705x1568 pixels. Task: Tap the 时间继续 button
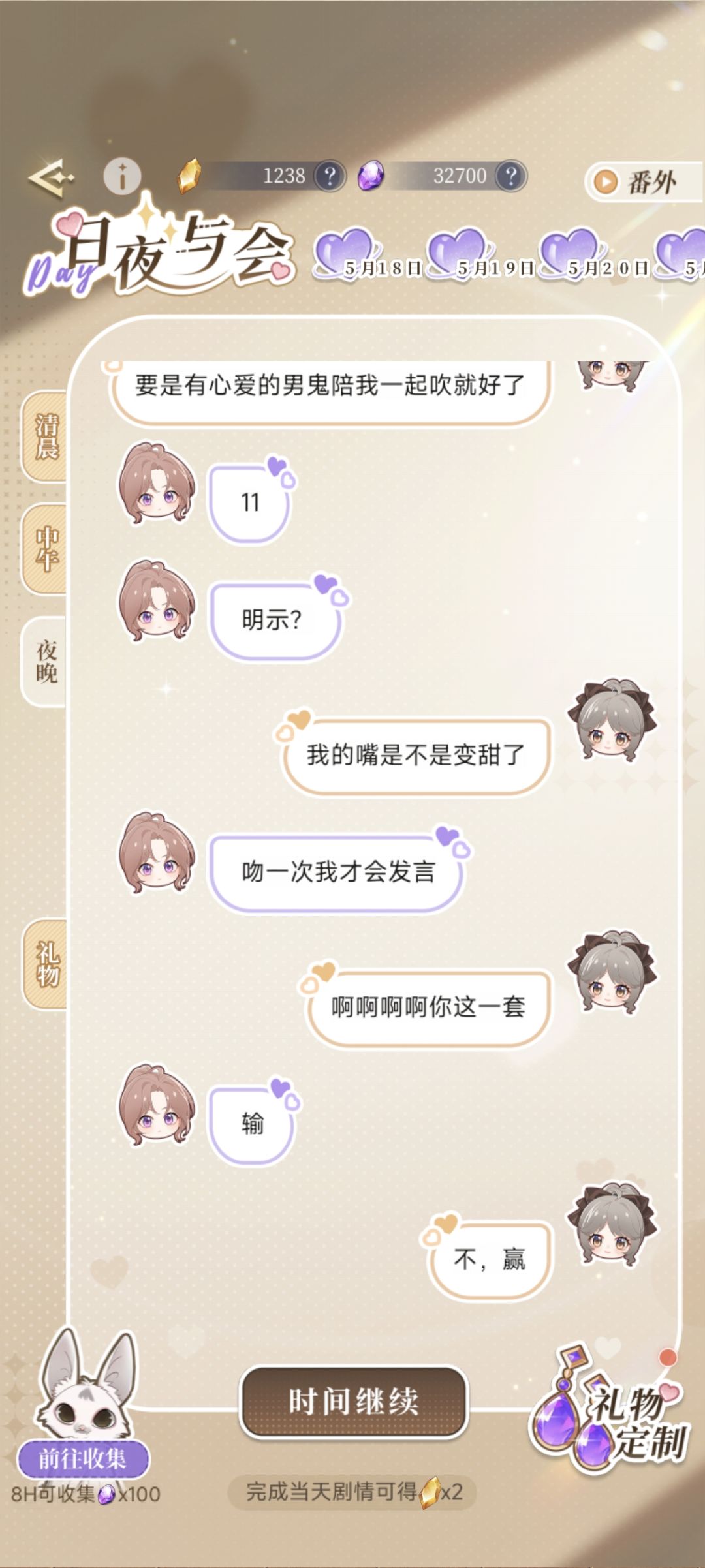(354, 1402)
